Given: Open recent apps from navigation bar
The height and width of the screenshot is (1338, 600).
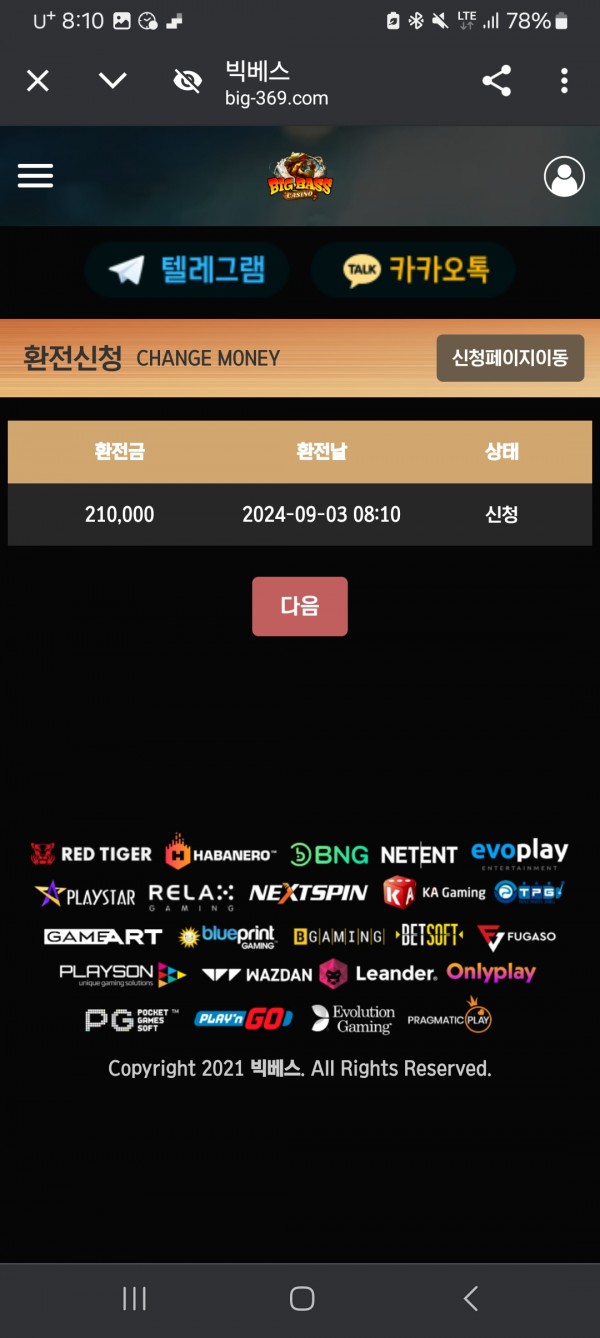Looking at the screenshot, I should tap(134, 1298).
